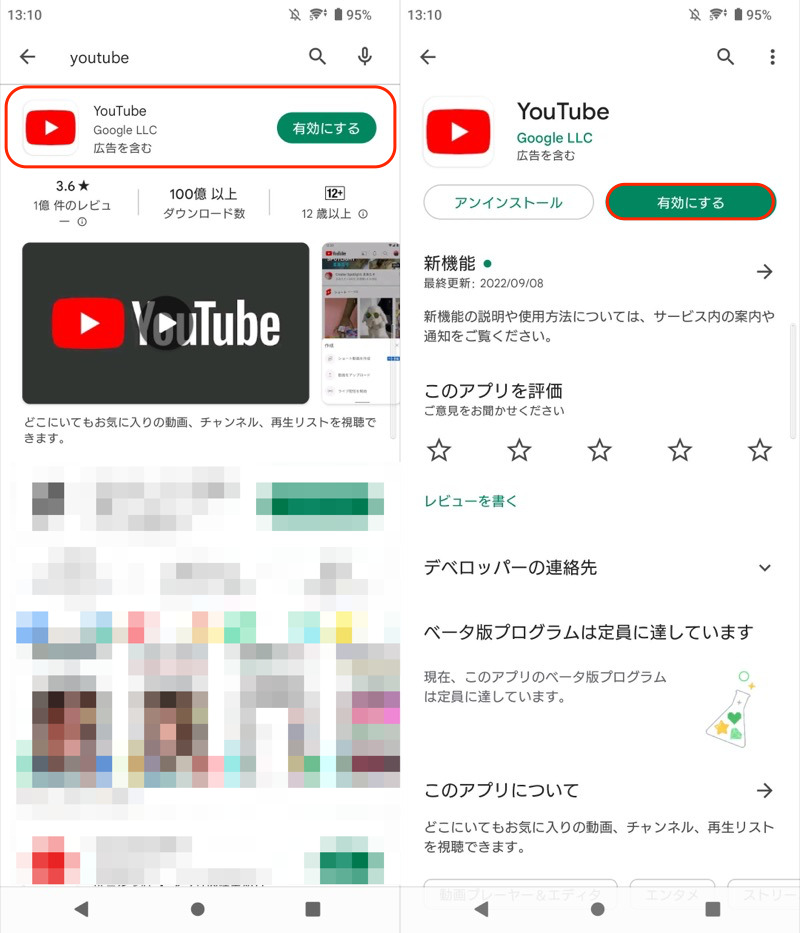Tap レビューを書く to write a review
The height and width of the screenshot is (933, 800).
[x=471, y=501]
